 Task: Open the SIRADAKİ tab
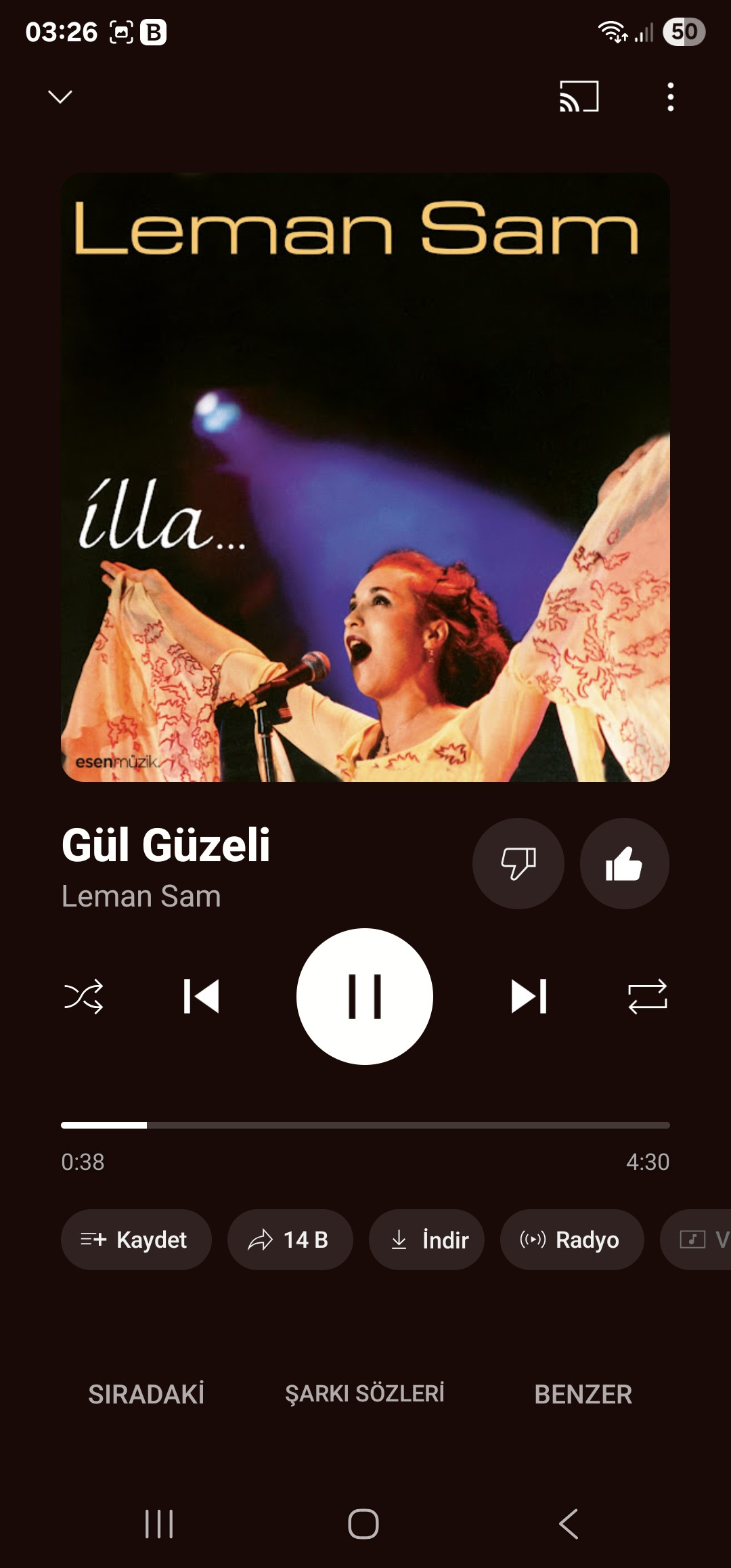tap(146, 1394)
